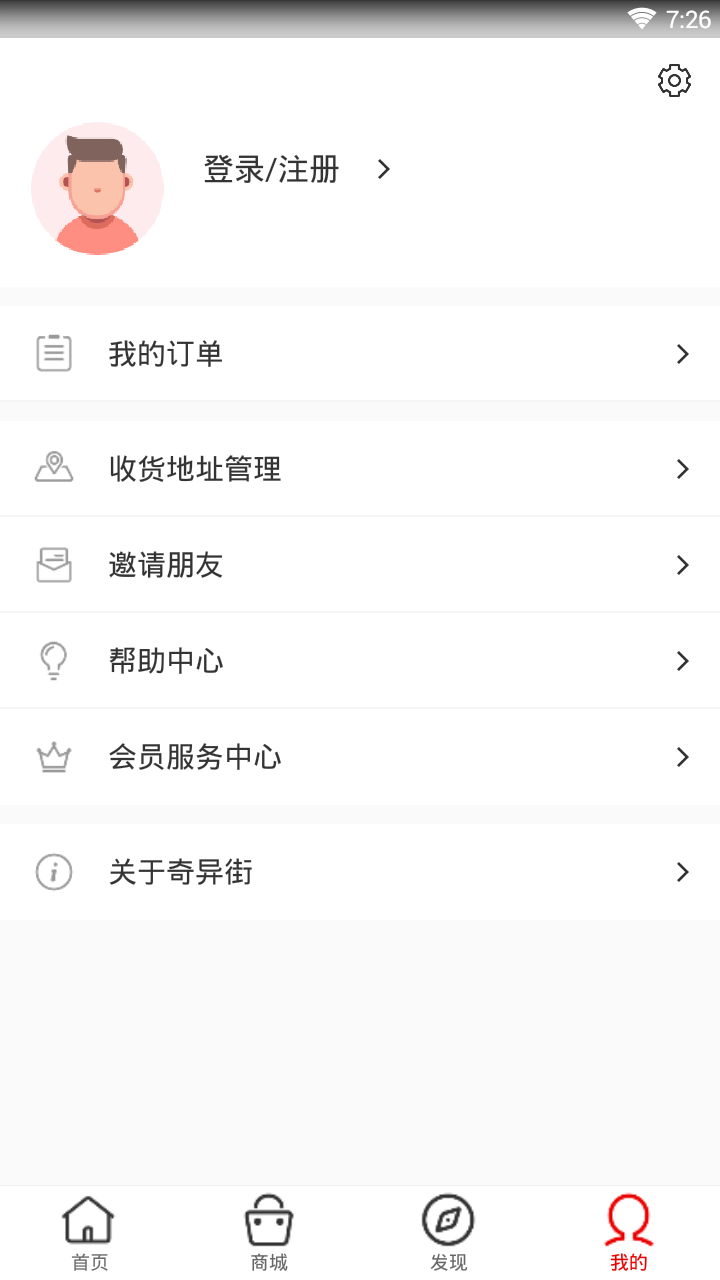Image resolution: width=720 pixels, height=1280 pixels.
Task: Tap 登录/注册 to sign in
Action: [272, 170]
